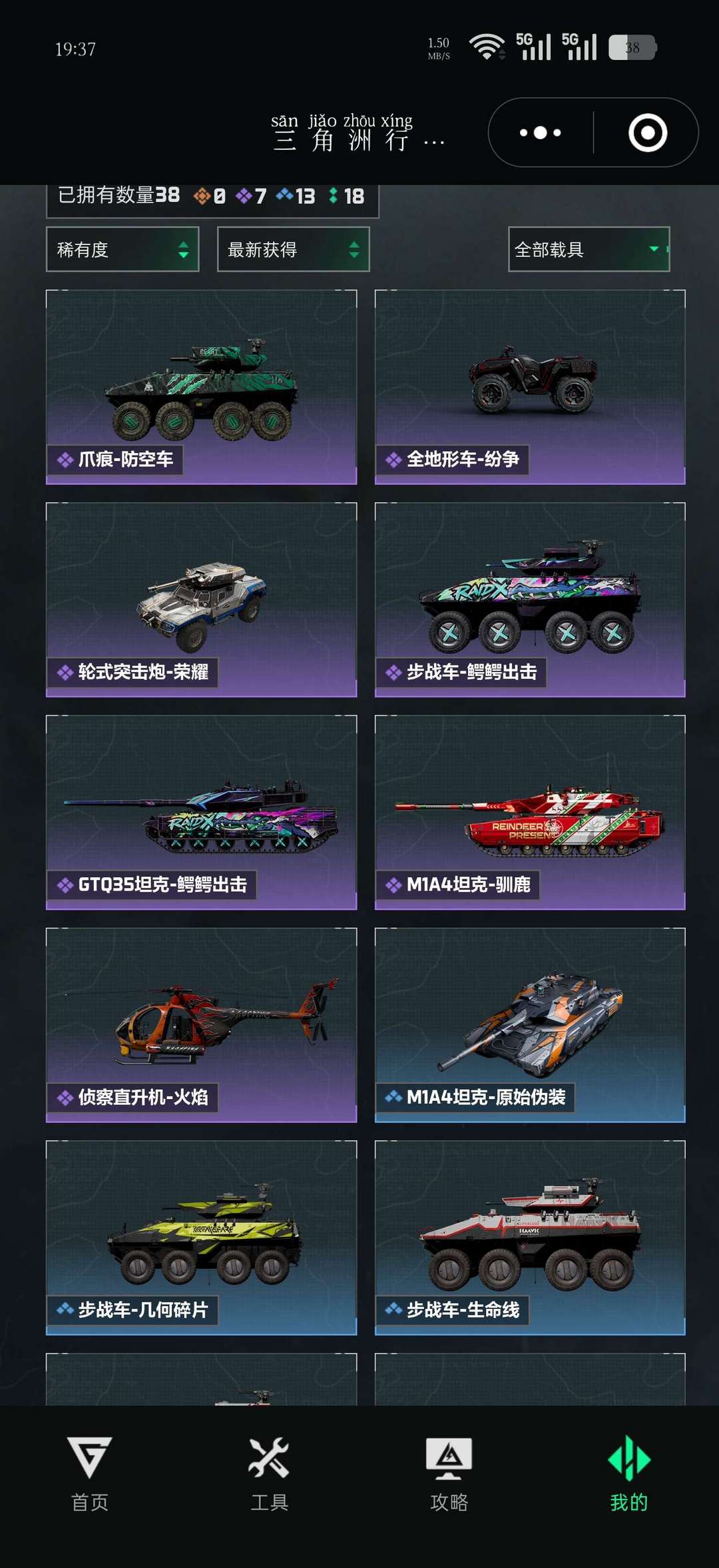
Task: Open the 全地形车-纷争 vehicle card
Action: [530, 387]
